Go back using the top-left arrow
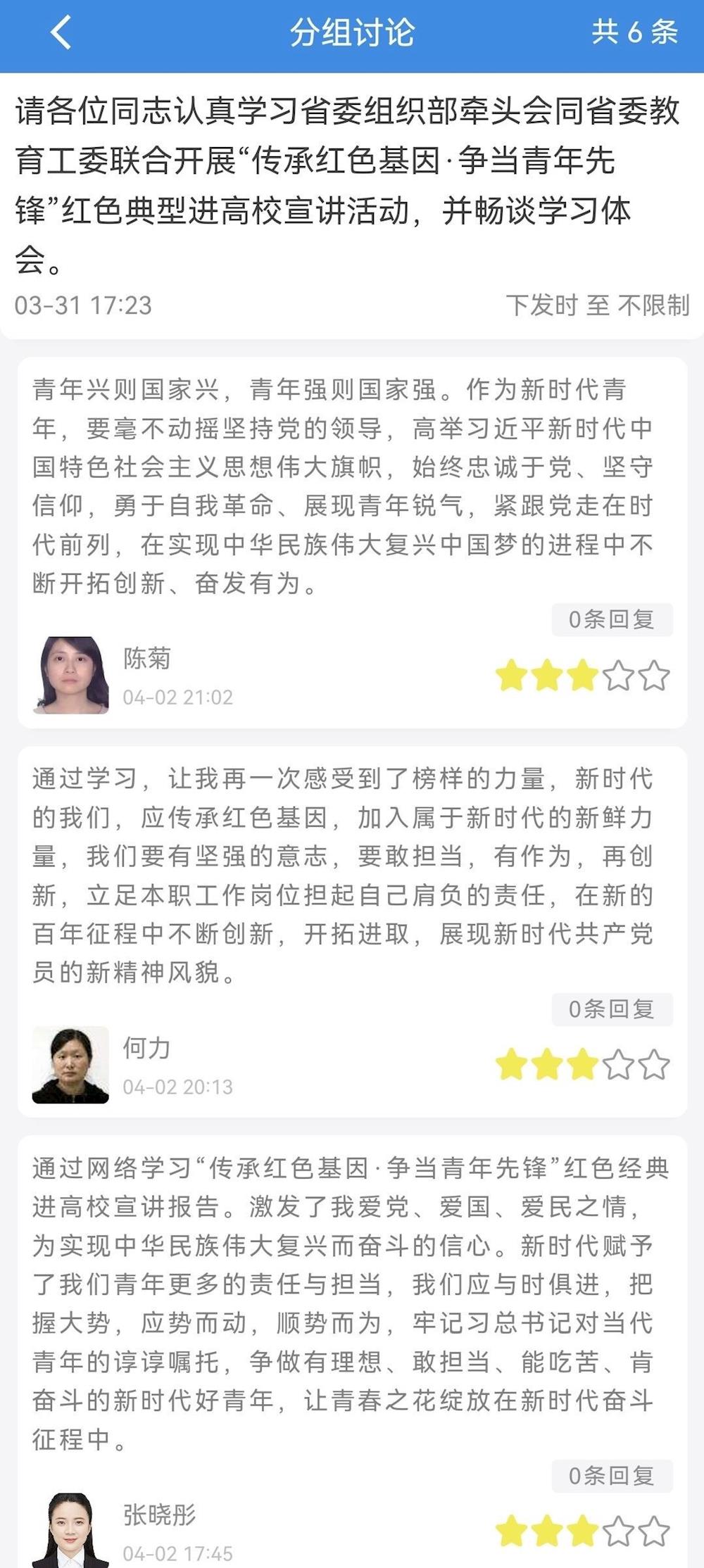 pyautogui.click(x=61, y=33)
